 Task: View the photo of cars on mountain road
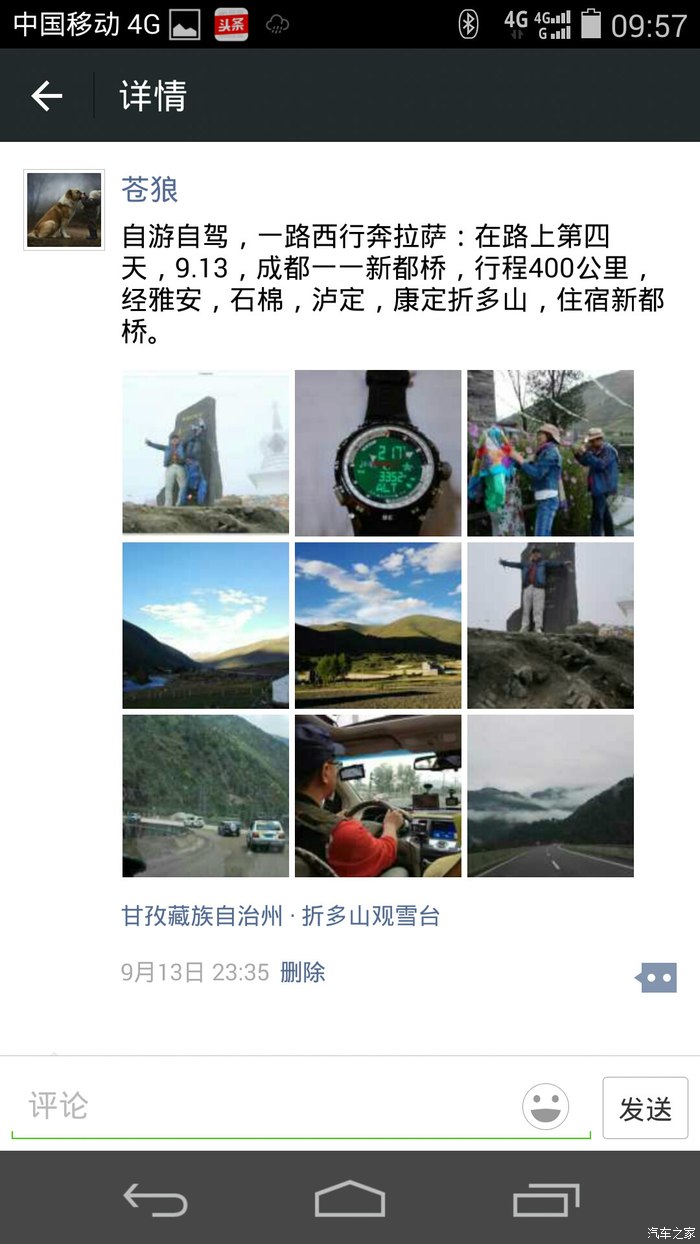pyautogui.click(x=205, y=796)
